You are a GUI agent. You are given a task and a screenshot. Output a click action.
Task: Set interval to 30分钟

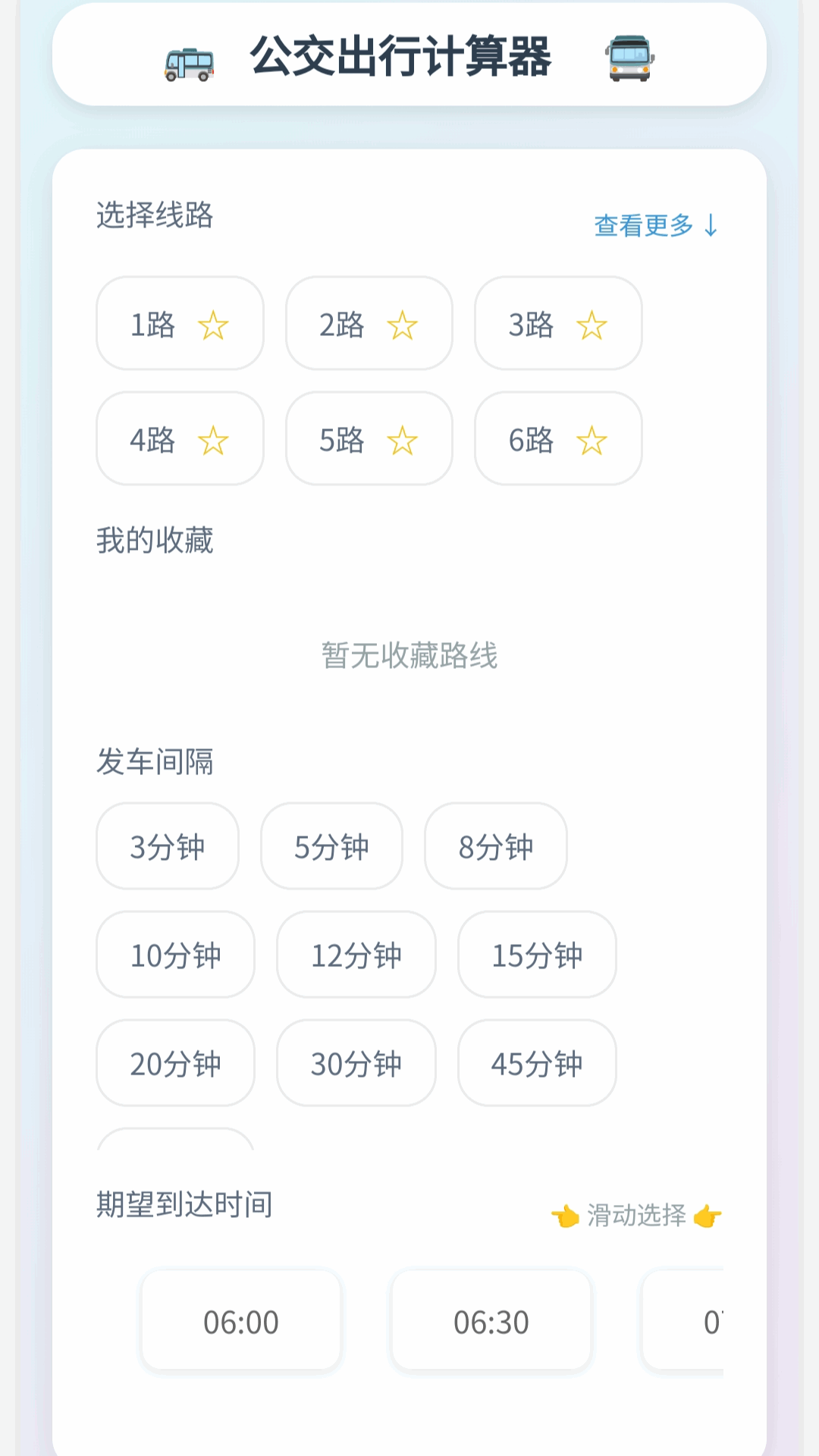pos(356,1063)
